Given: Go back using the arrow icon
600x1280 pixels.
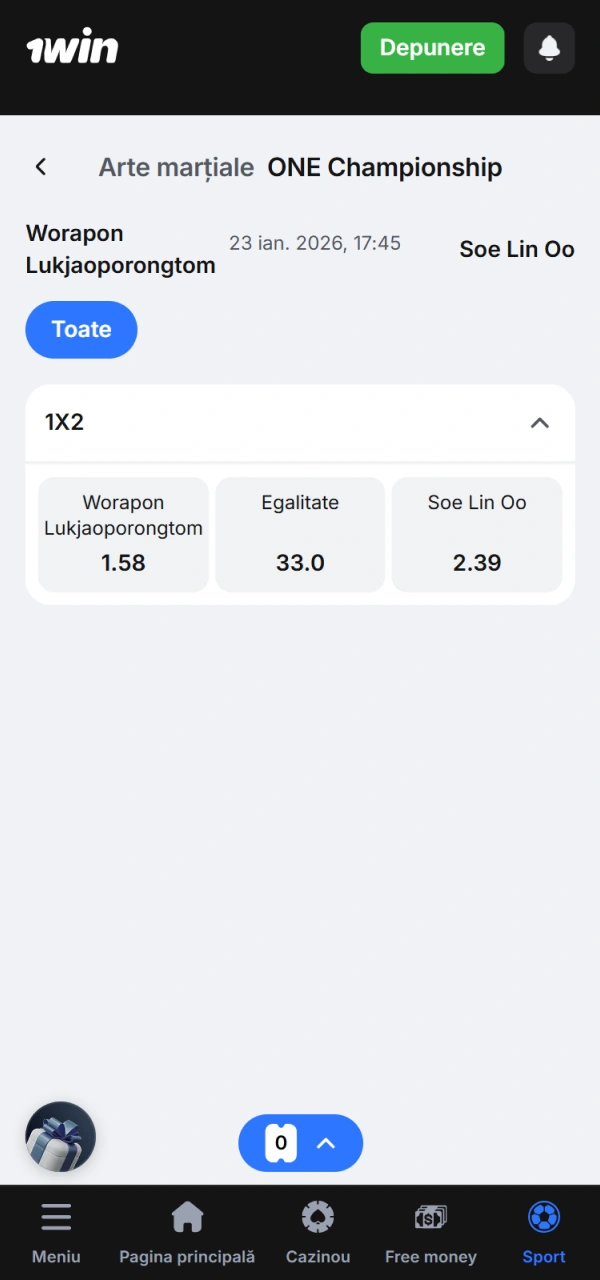Looking at the screenshot, I should click(x=41, y=167).
